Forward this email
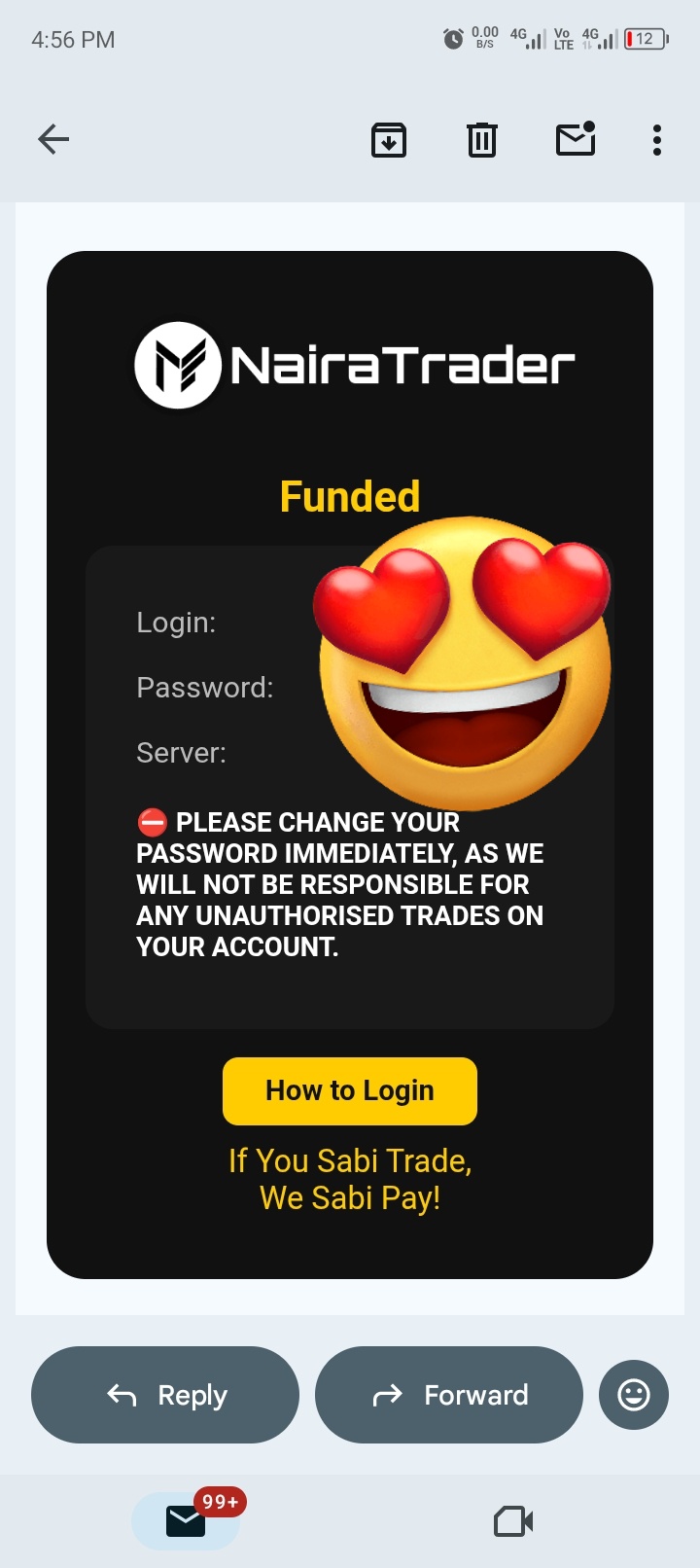The width and height of the screenshot is (700, 1568). click(x=449, y=1395)
